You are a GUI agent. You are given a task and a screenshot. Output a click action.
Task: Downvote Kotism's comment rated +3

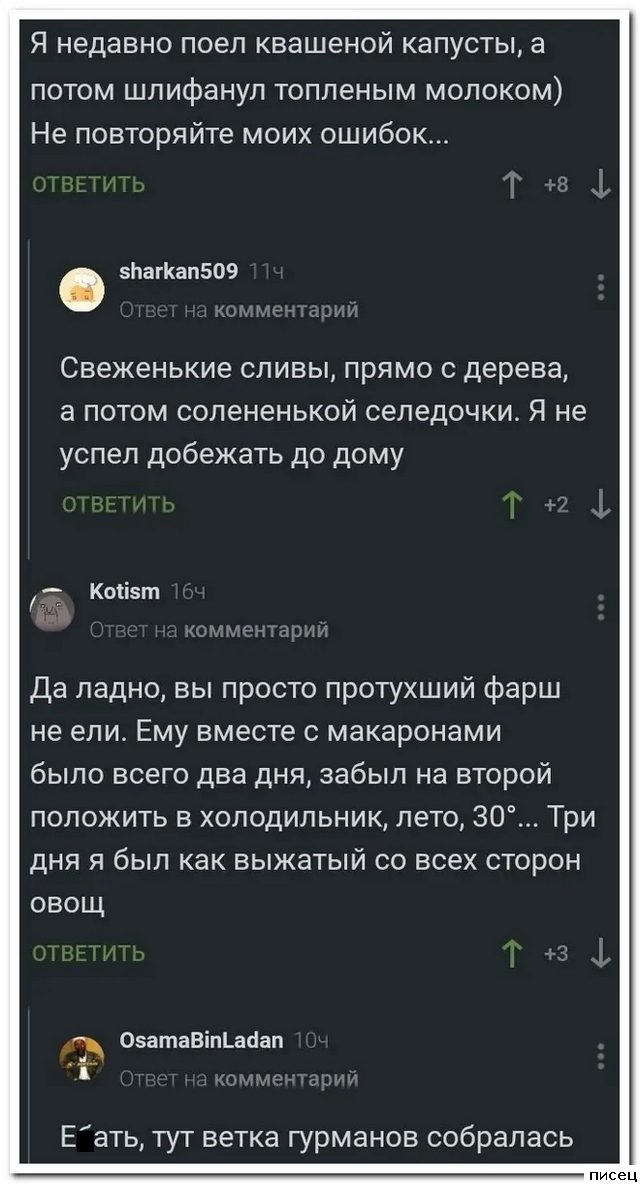click(599, 953)
